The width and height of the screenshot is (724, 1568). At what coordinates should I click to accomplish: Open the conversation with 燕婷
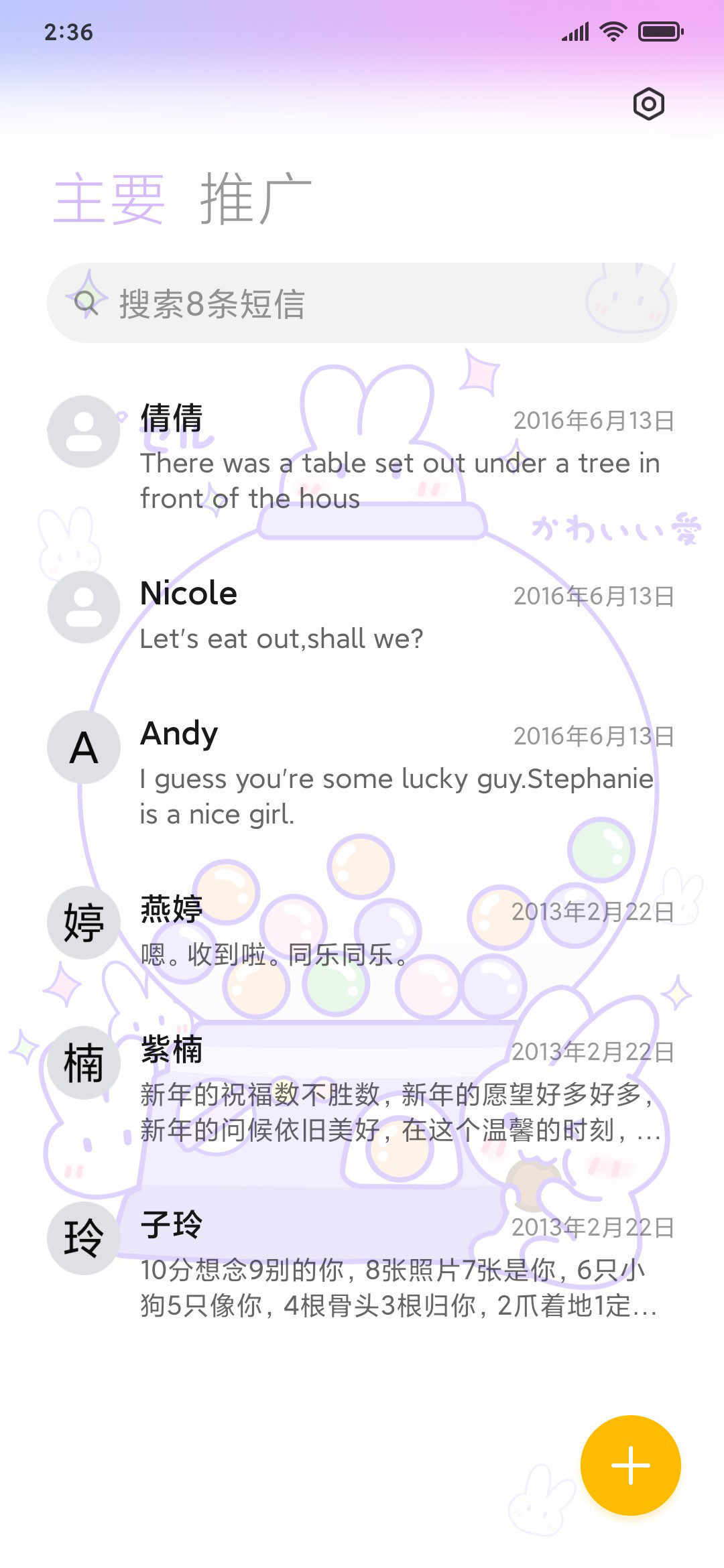(x=362, y=930)
